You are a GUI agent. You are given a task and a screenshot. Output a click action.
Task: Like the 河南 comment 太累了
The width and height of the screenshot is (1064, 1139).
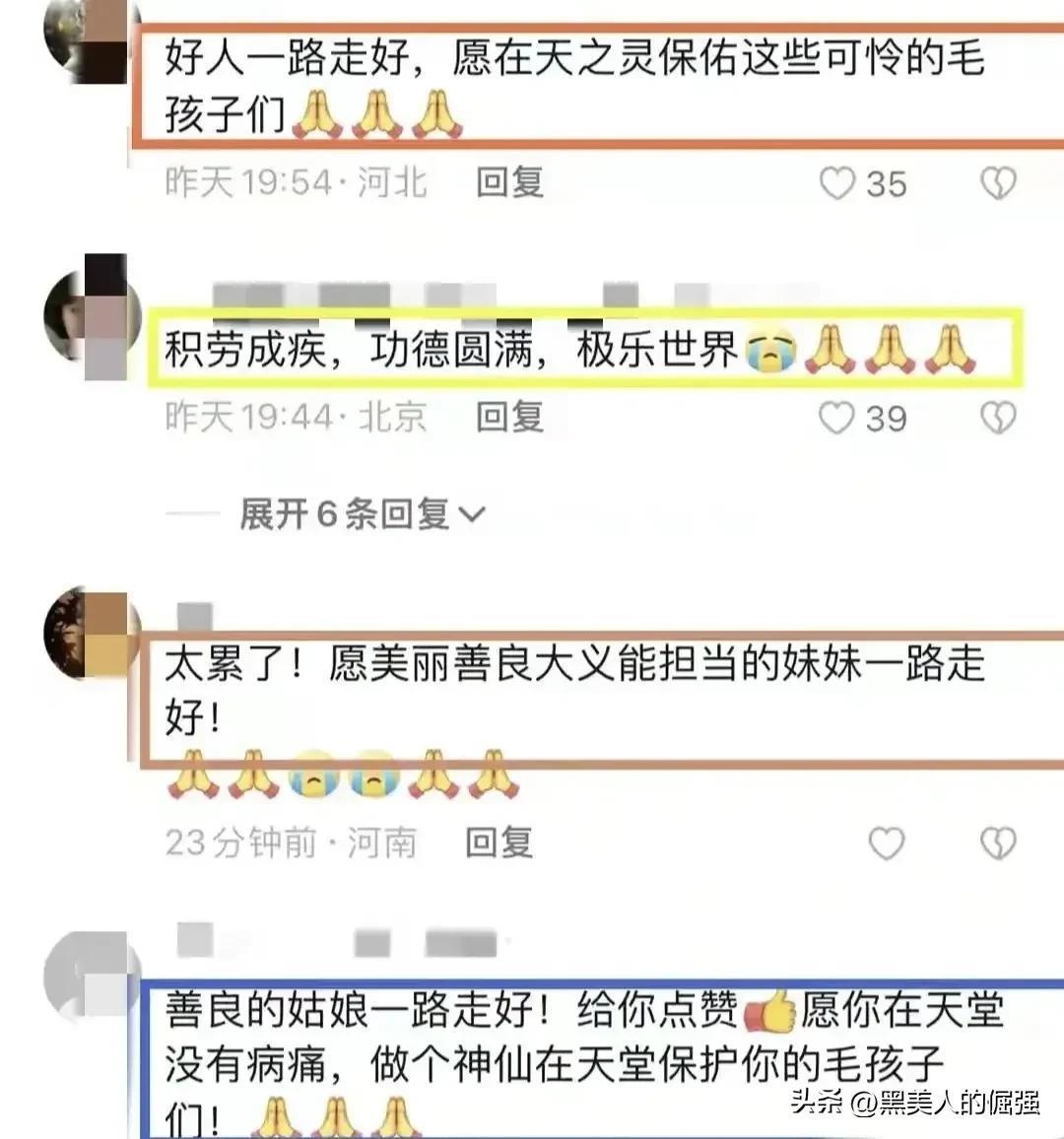coord(886,843)
